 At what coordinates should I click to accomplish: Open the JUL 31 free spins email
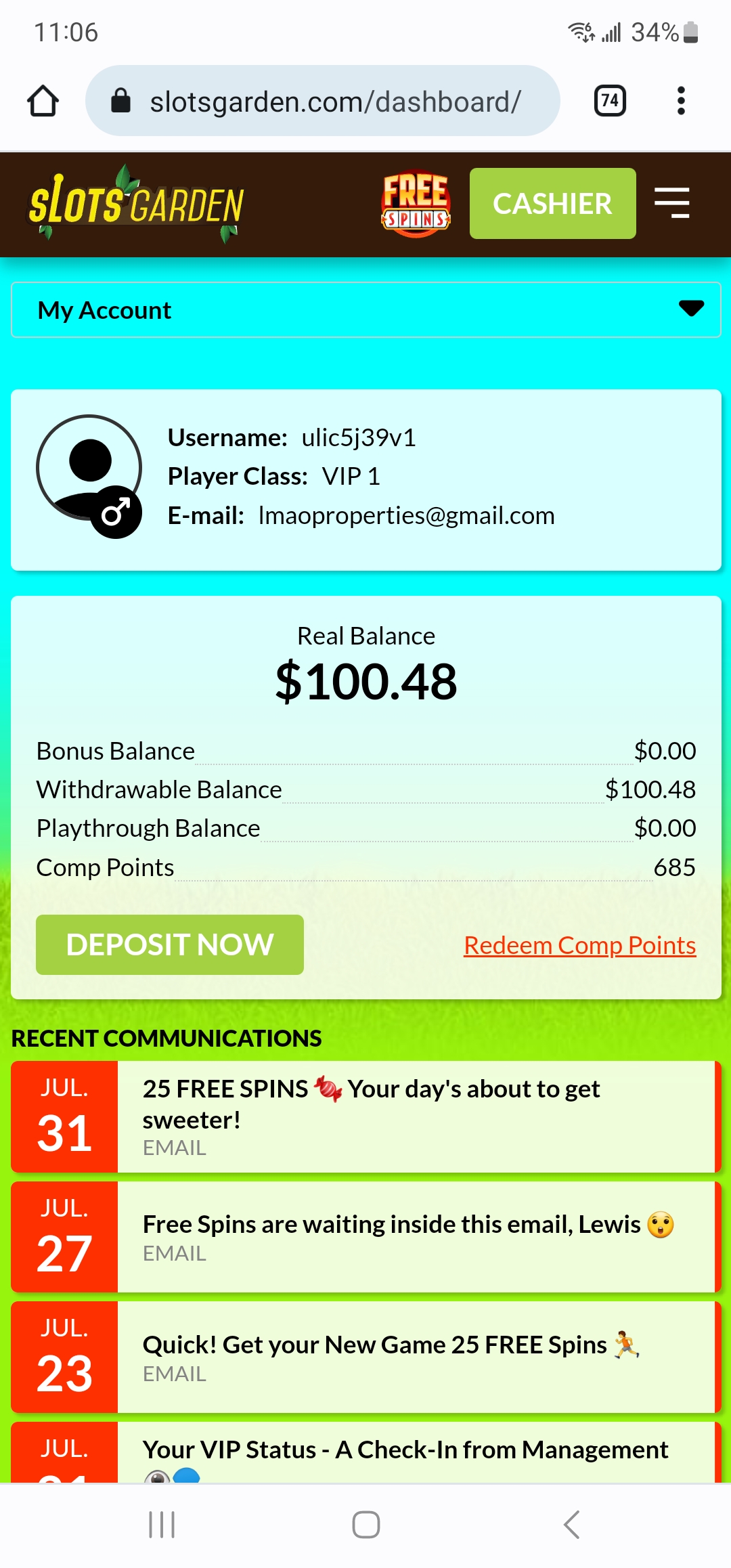(418, 1117)
